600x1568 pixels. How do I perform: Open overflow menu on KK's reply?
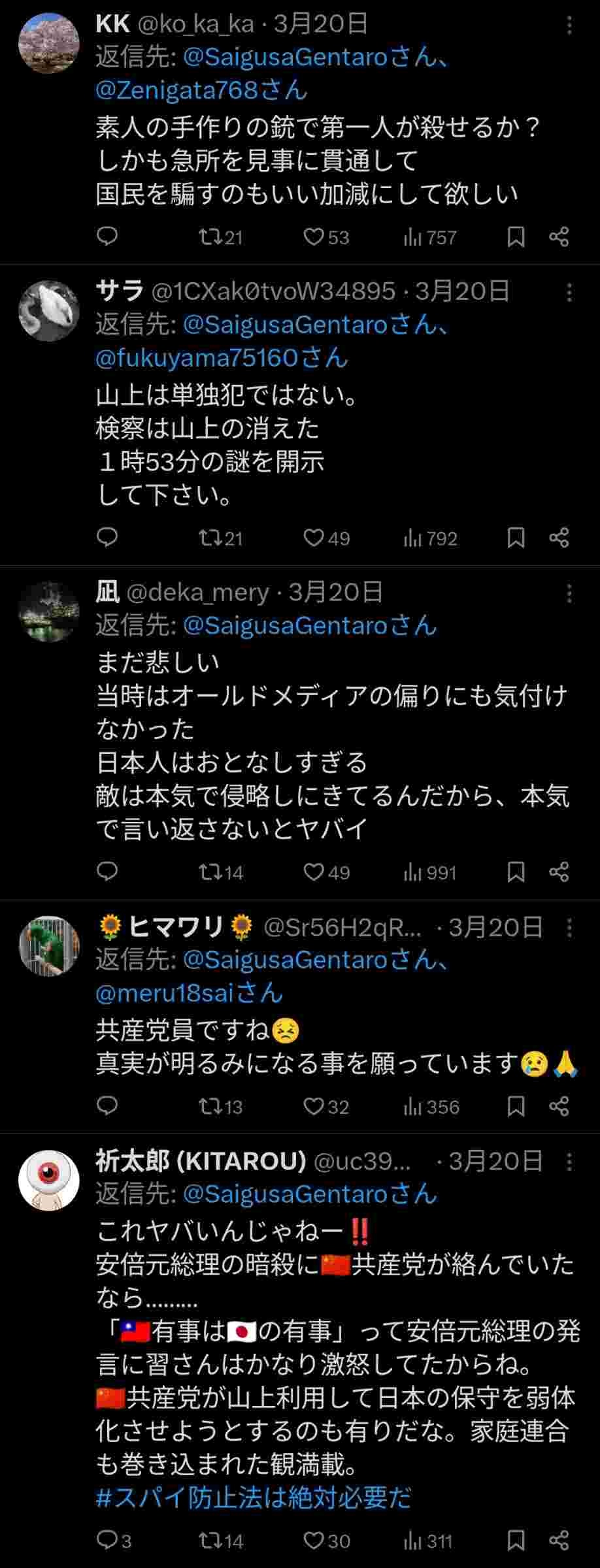569,25
